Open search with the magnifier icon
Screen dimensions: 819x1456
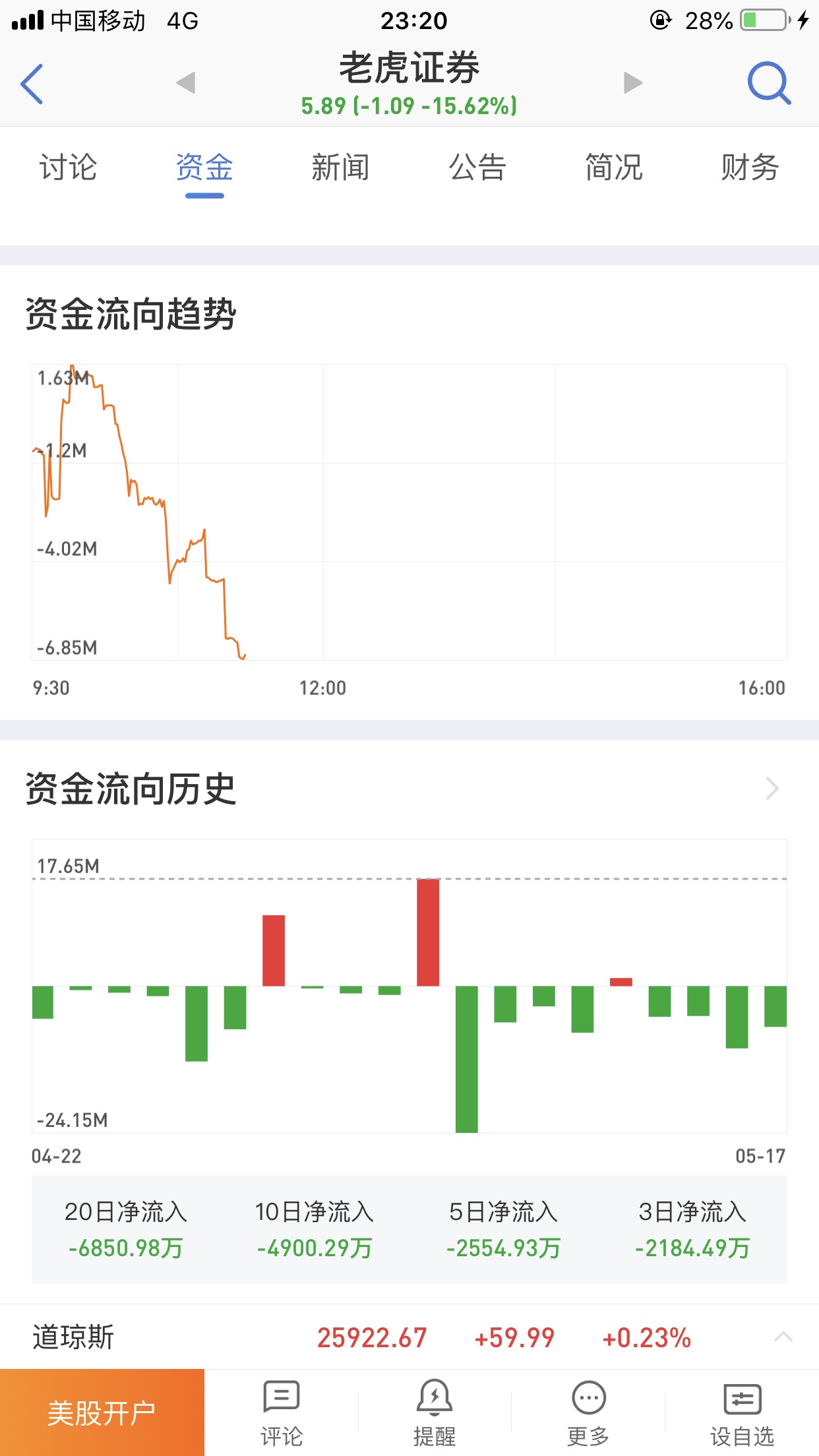point(769,83)
